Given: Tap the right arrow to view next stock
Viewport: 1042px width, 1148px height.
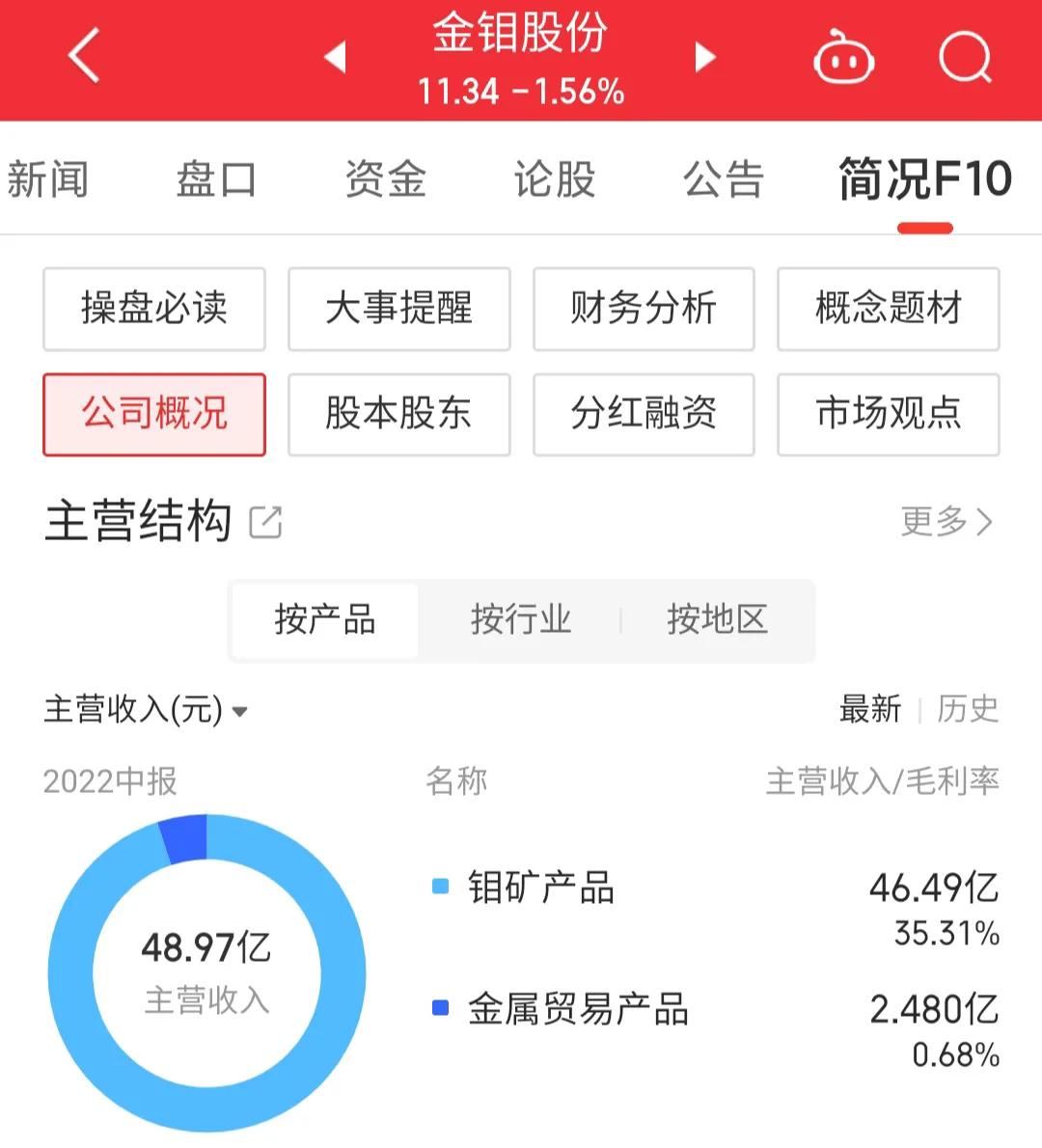Looking at the screenshot, I should [705, 55].
